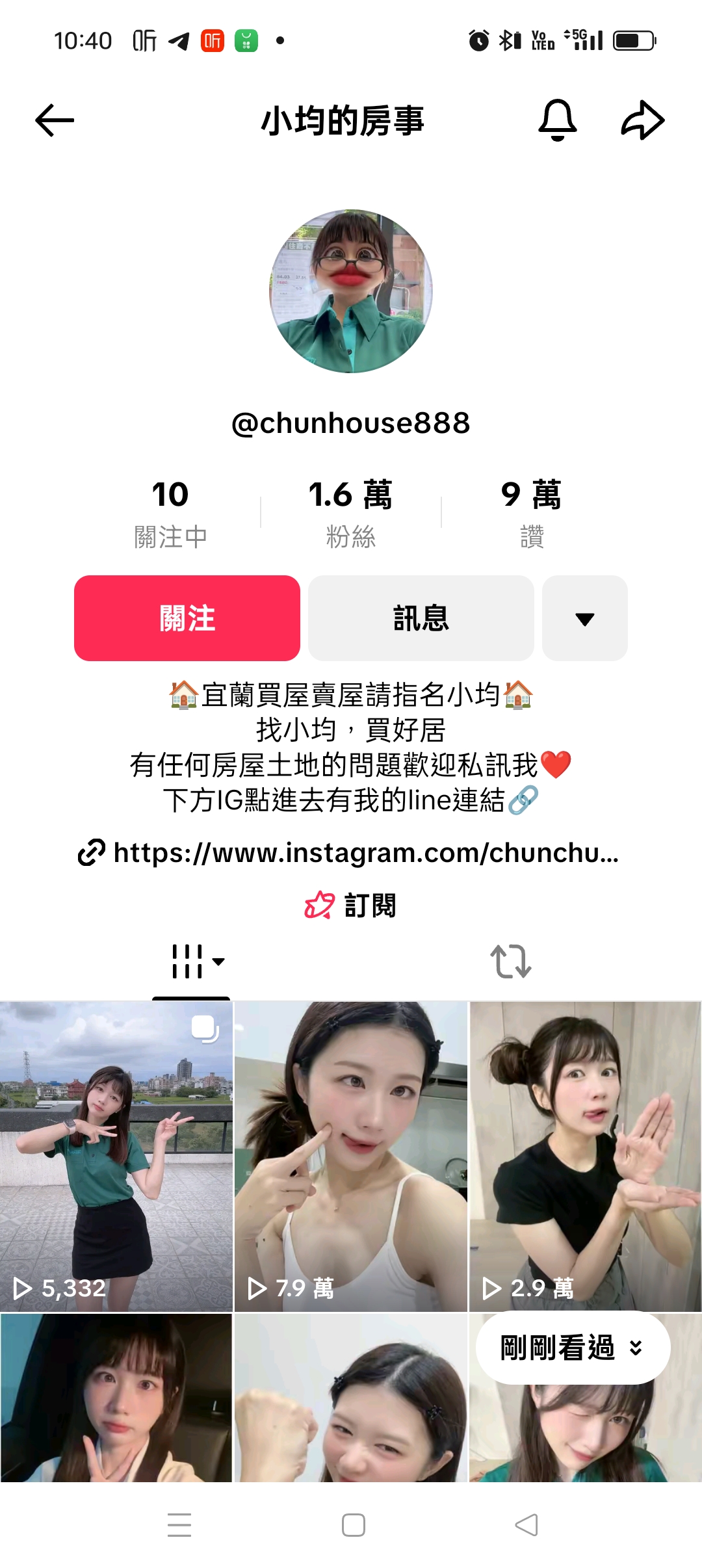Go back using the top-left arrow
Viewport: 702px width, 1568px height.
55,121
